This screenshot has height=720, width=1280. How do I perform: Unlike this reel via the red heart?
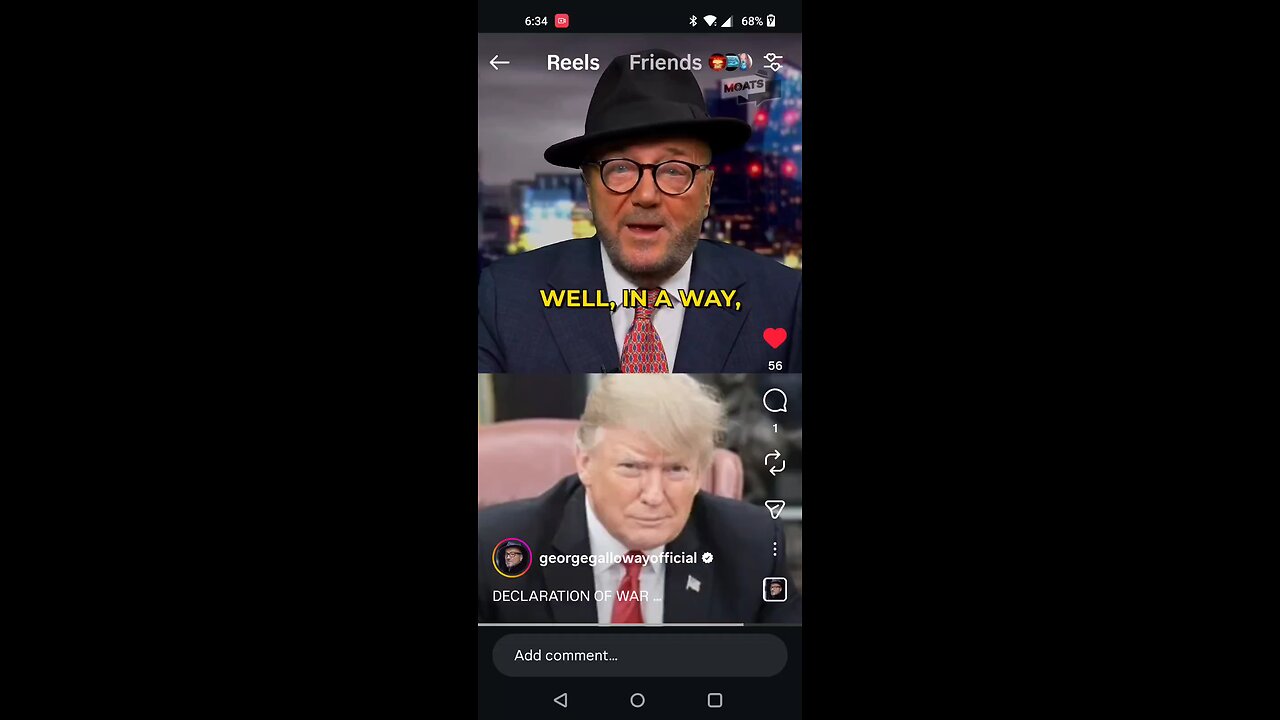click(775, 339)
